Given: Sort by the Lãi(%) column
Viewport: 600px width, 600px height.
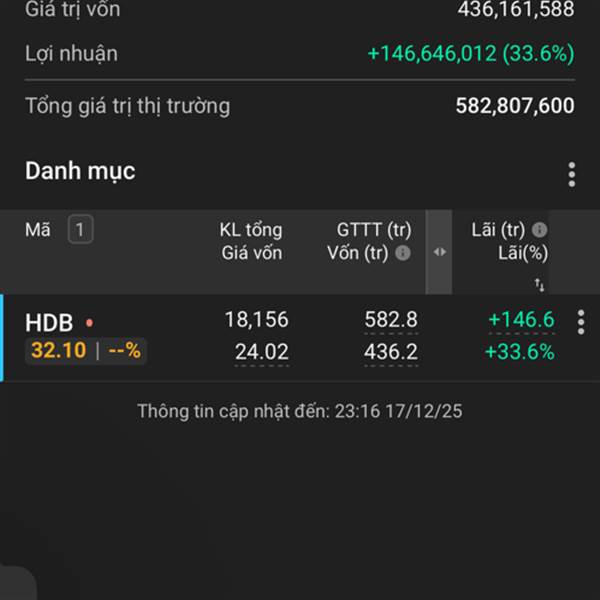Looking at the screenshot, I should 539,284.
